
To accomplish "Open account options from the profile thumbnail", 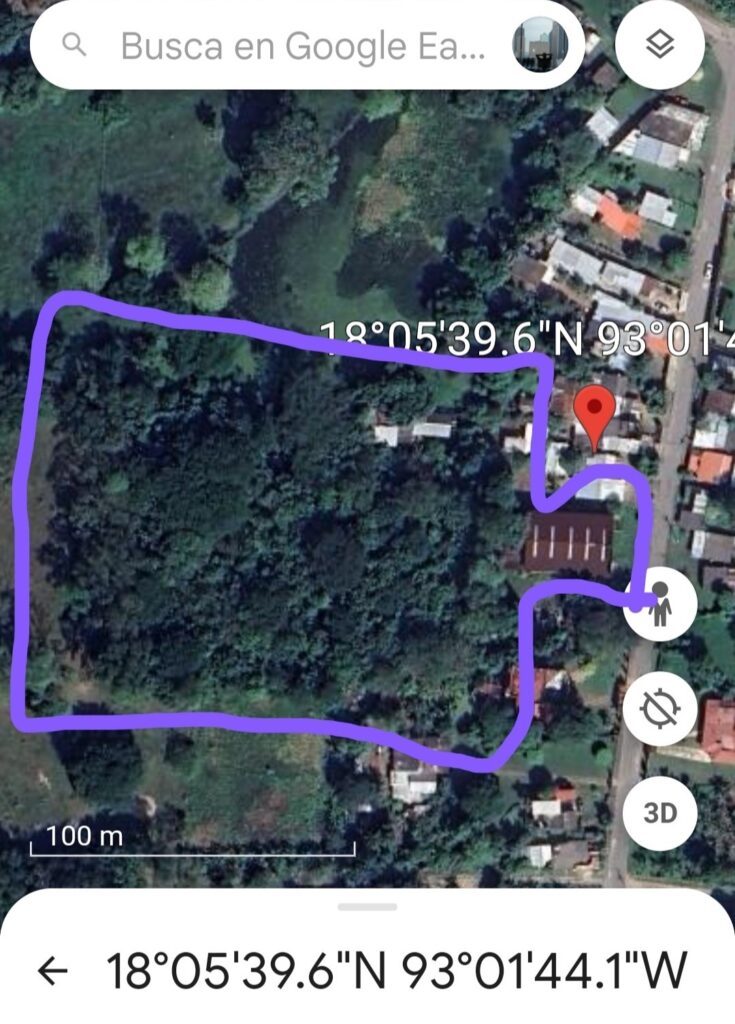I will point(541,45).
